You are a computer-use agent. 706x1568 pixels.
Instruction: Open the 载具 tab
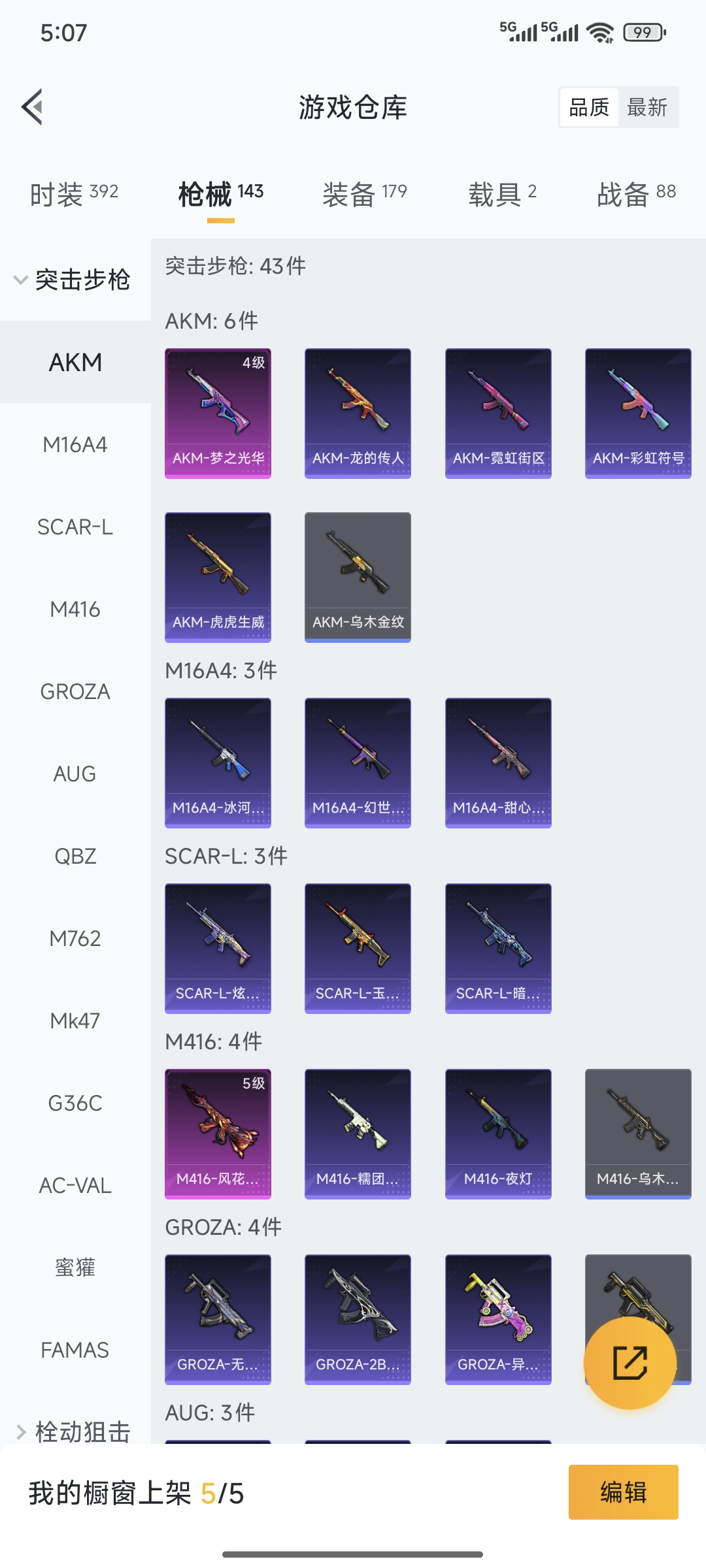pyautogui.click(x=502, y=194)
